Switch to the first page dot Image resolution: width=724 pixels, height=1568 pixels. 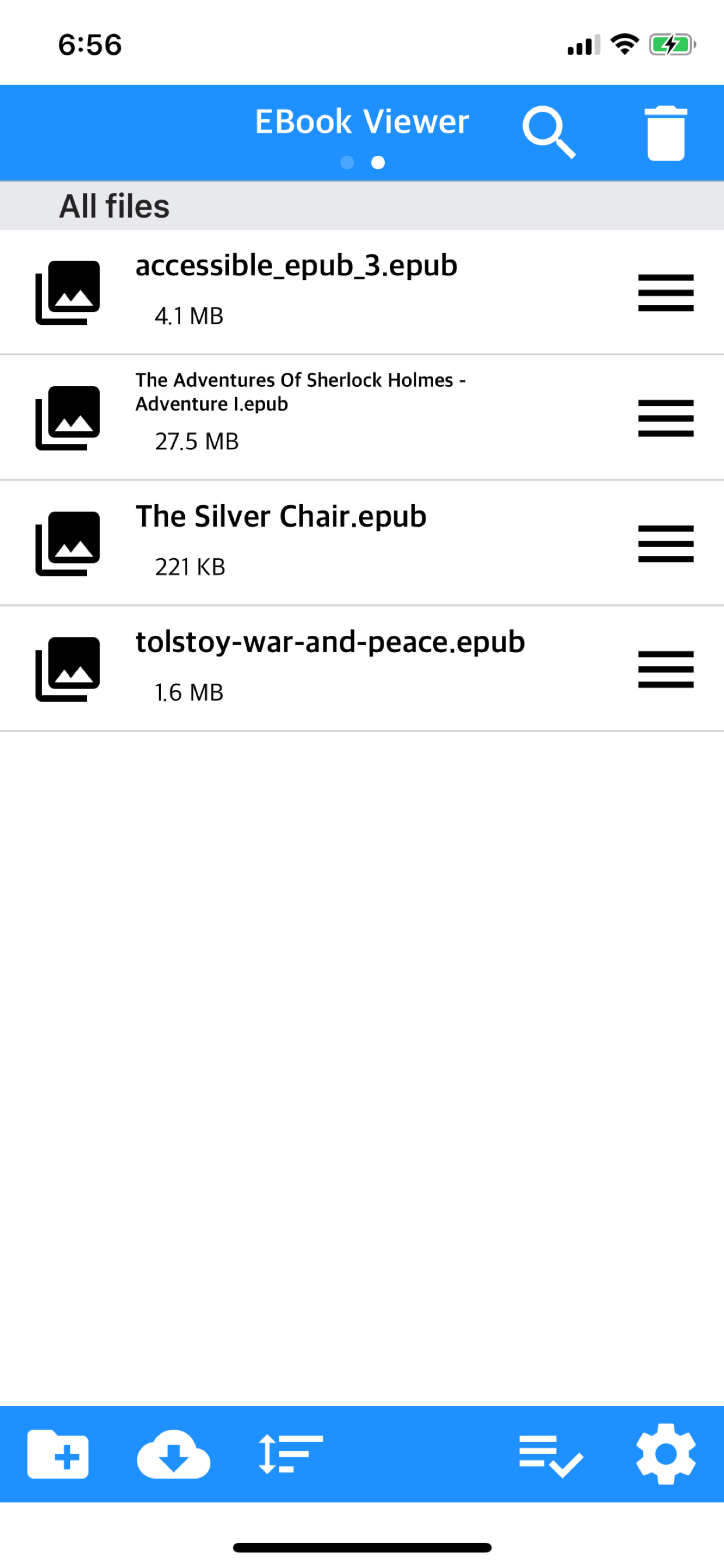click(348, 163)
